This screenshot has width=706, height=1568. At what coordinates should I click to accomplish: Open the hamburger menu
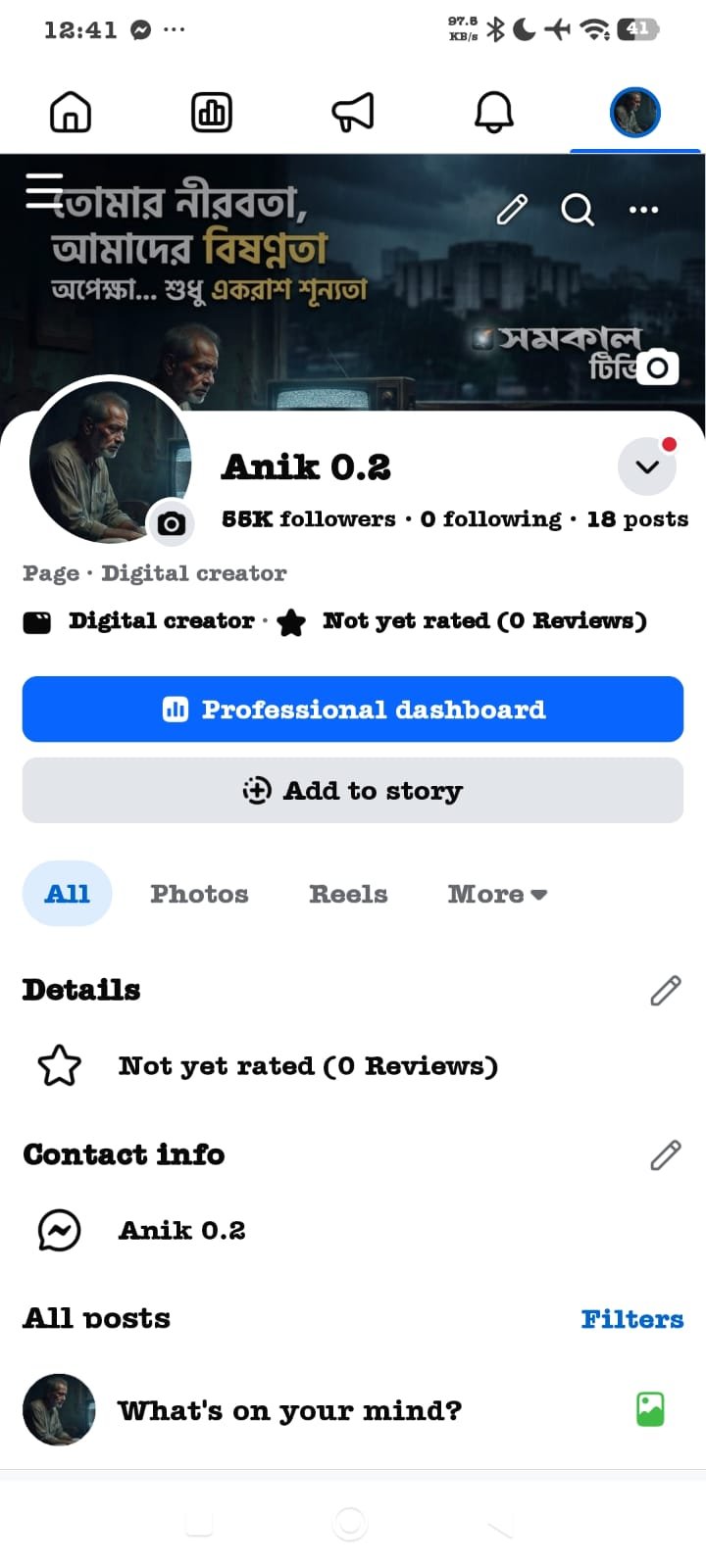click(44, 190)
